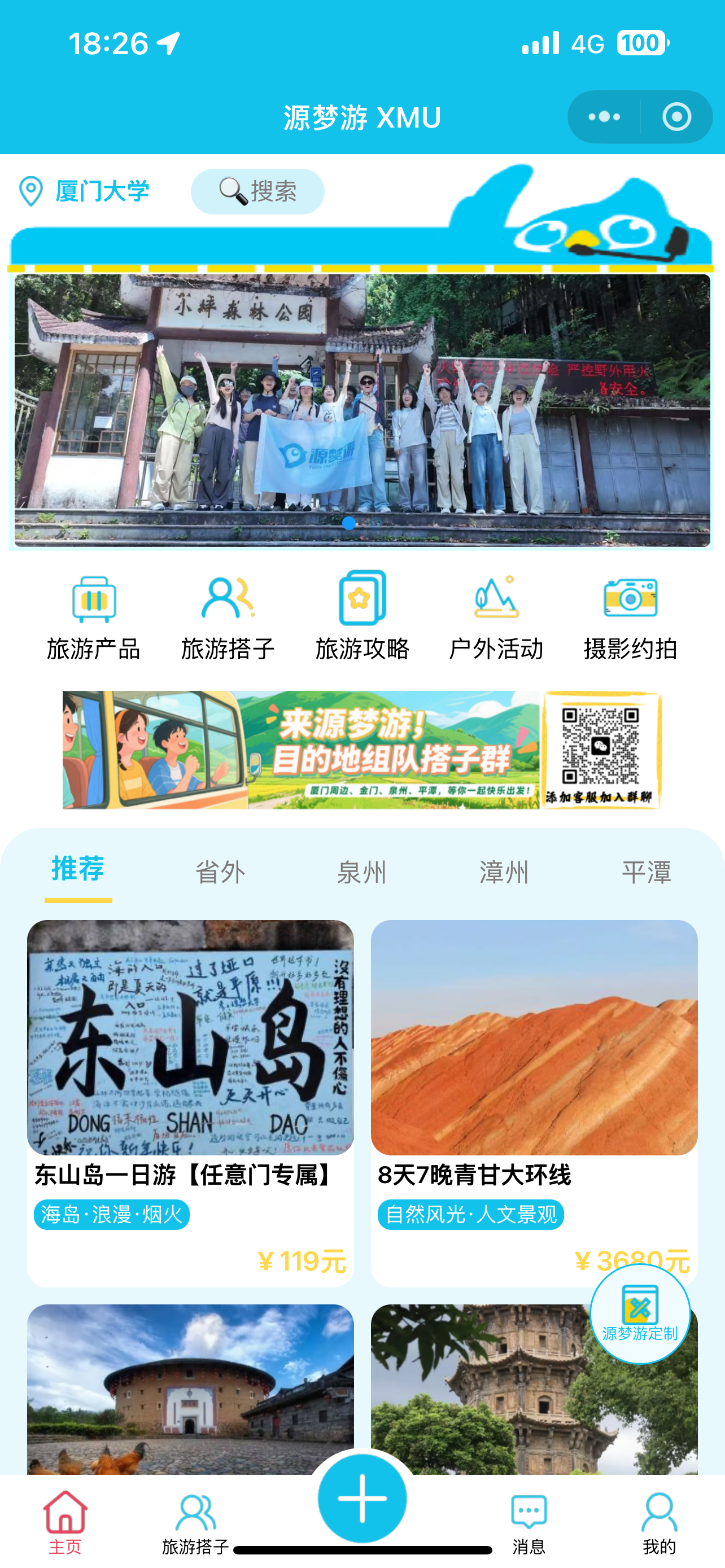This screenshot has height=1568, width=725.
Task: View 8天7晚青甘大环线 trip details
Action: pos(534,1084)
